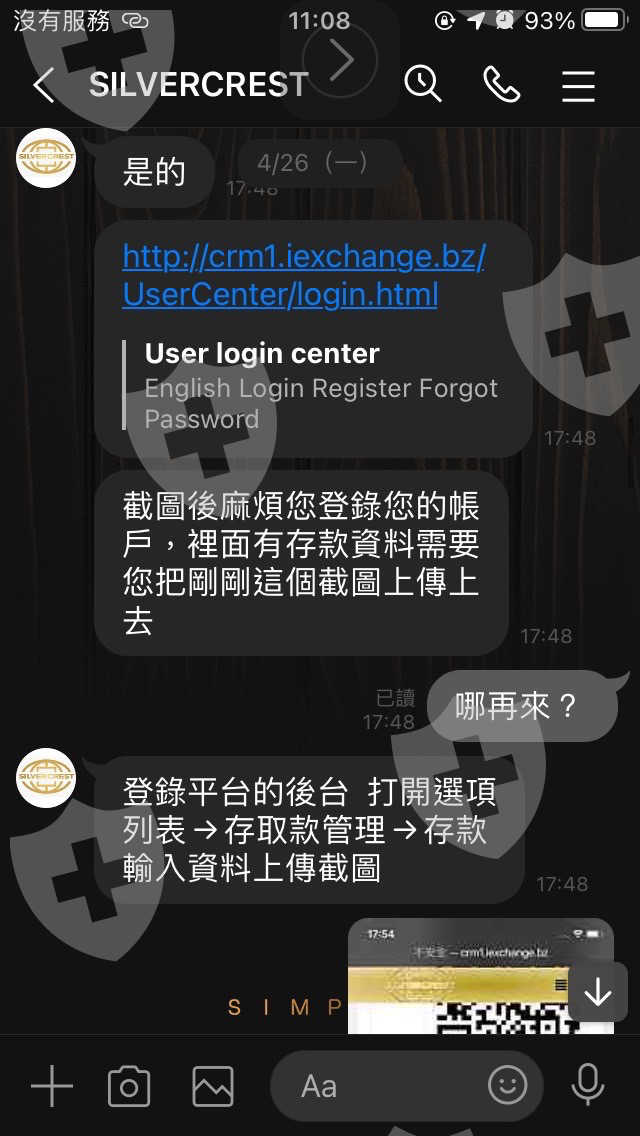View SILVERCREST profile avatar beside 是的
The width and height of the screenshot is (640, 1136).
[x=46, y=159]
